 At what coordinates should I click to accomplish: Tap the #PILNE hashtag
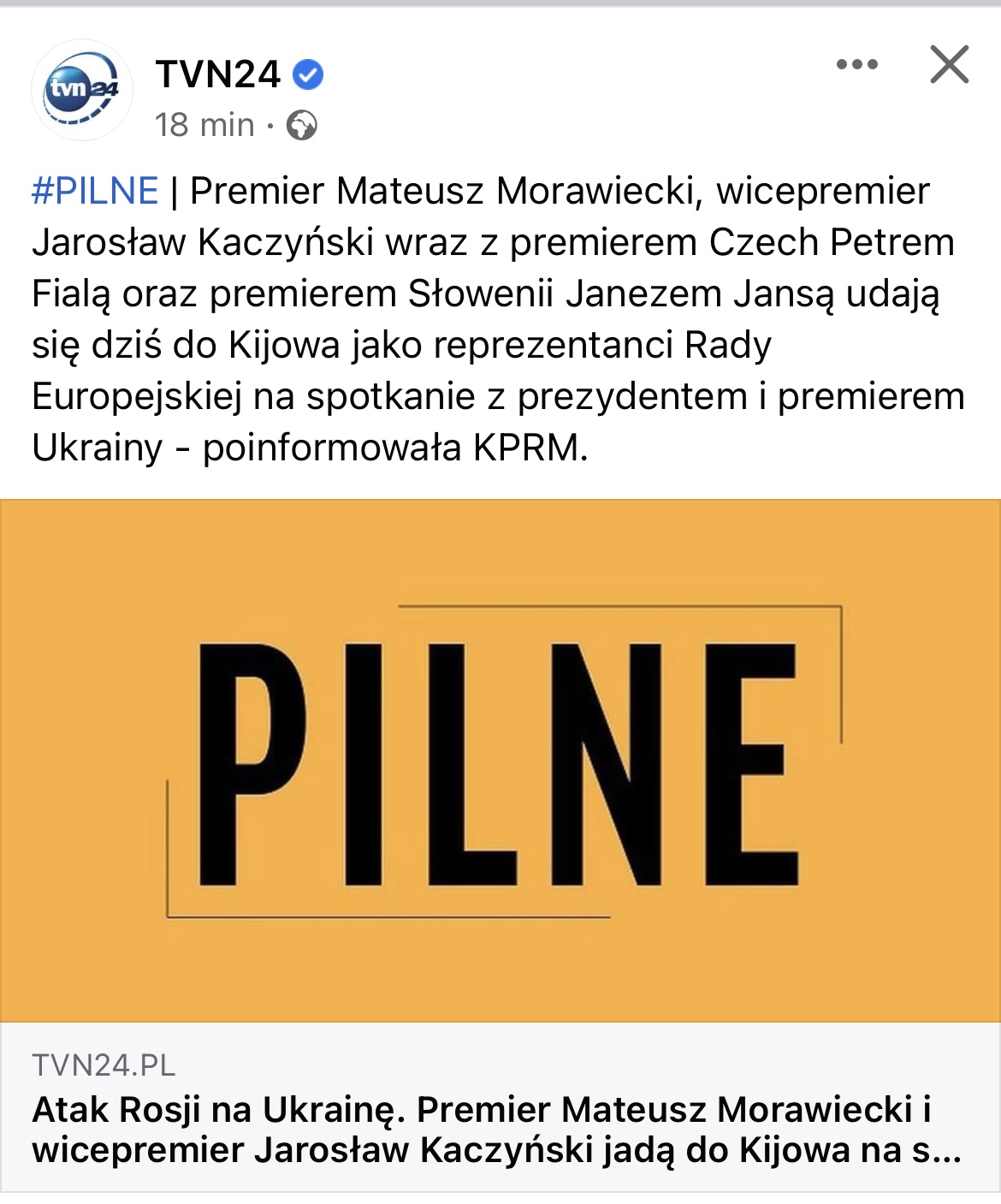point(95,191)
